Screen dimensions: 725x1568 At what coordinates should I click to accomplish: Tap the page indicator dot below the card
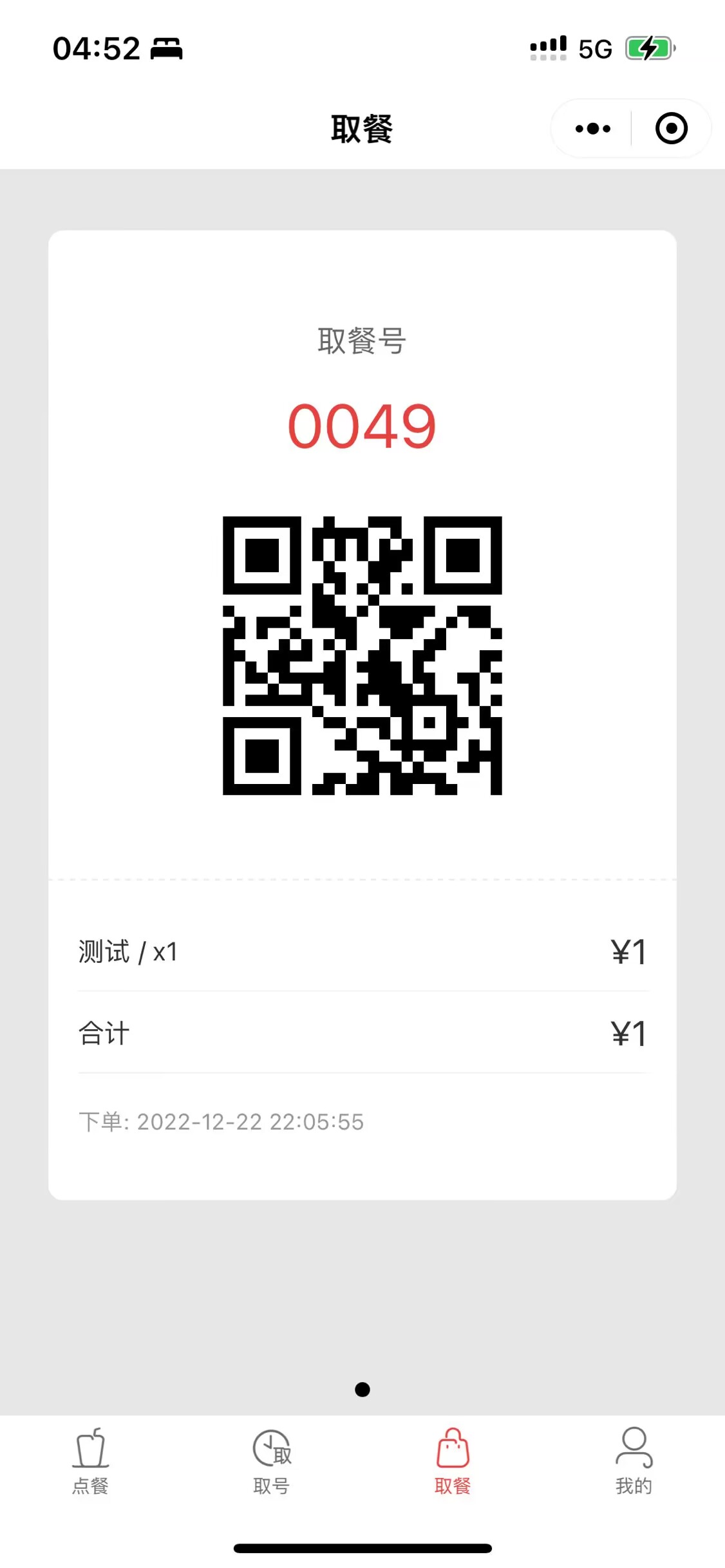pyautogui.click(x=362, y=1390)
